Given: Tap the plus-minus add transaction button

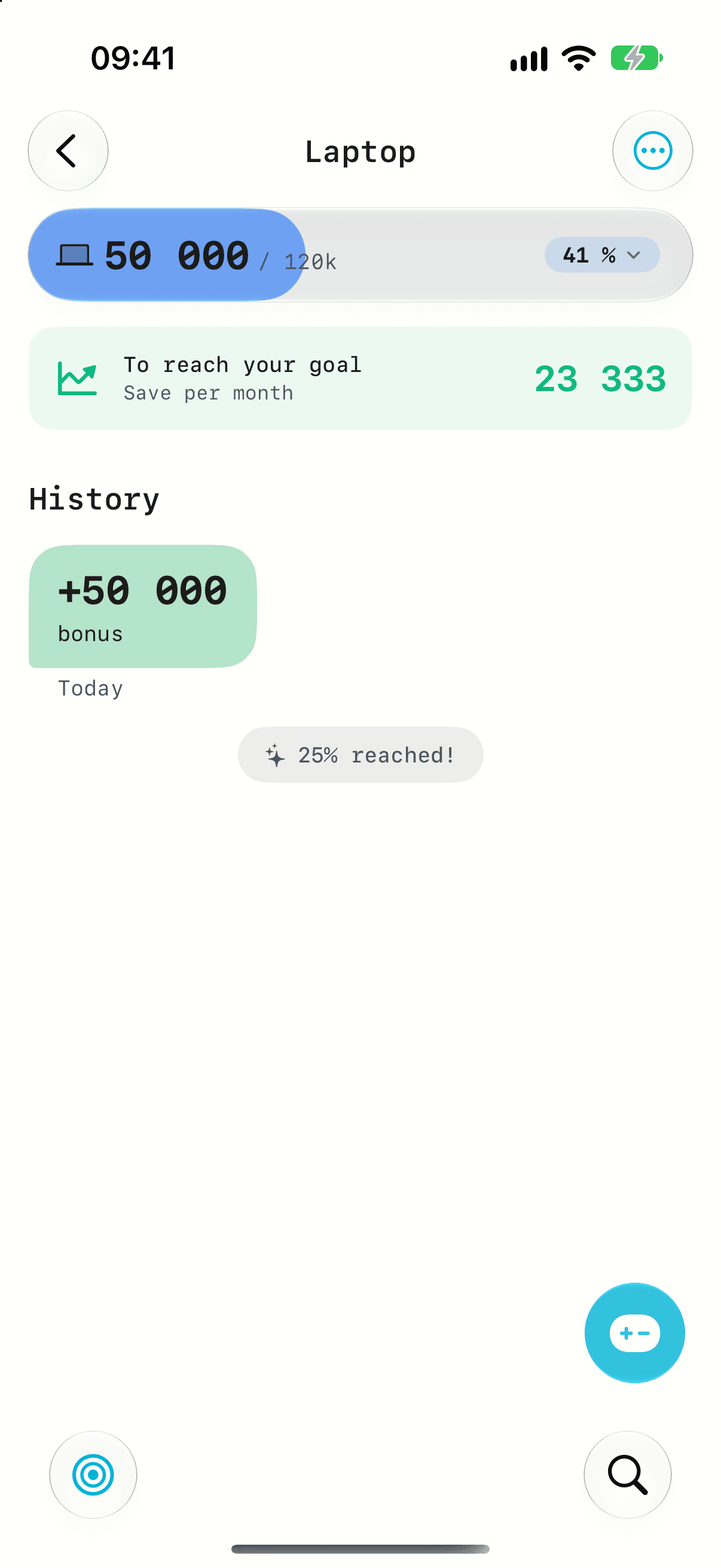Looking at the screenshot, I should pyautogui.click(x=634, y=1332).
